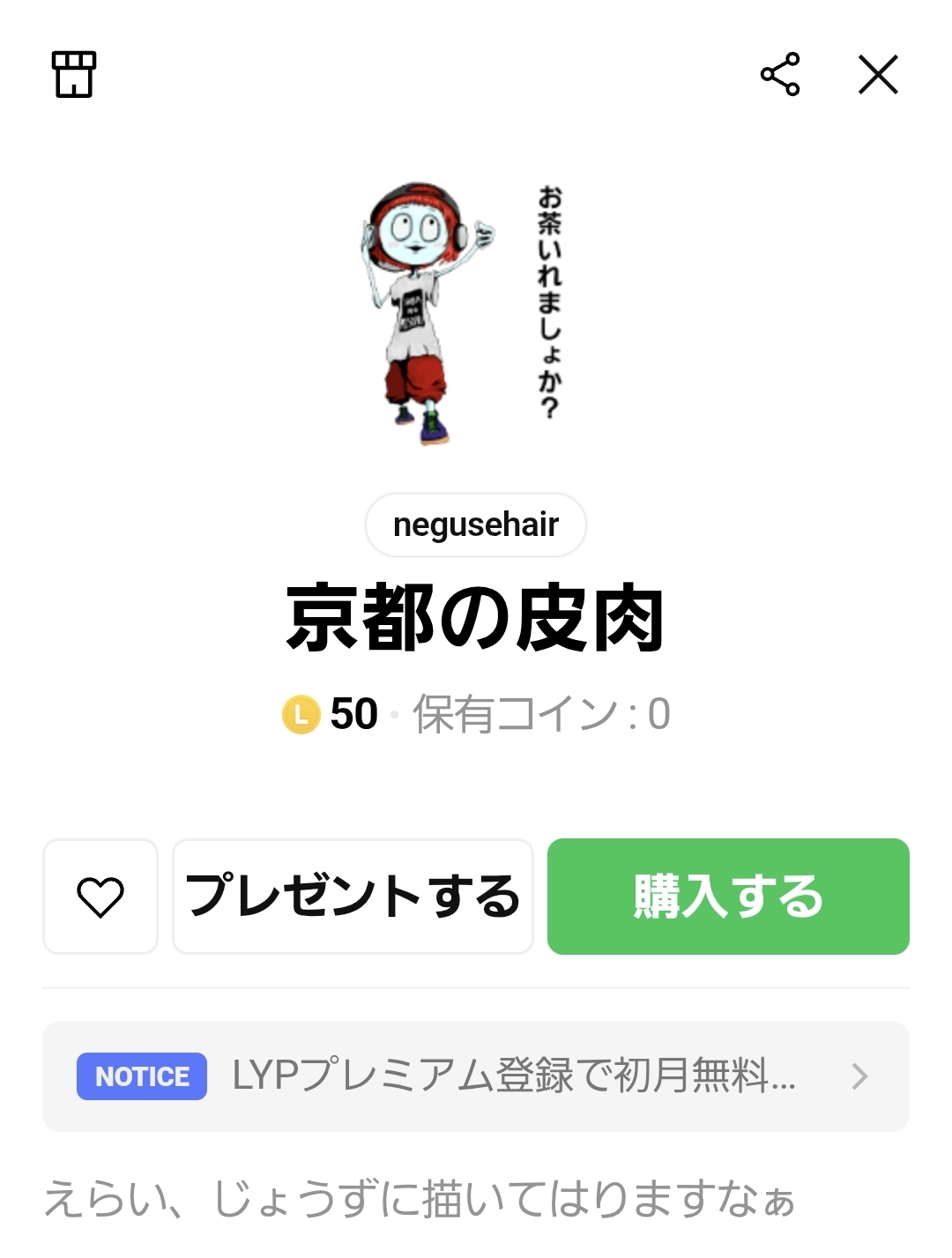Add sticker to wishlist with heart
This screenshot has height=1258, width=952.
pos(100,897)
